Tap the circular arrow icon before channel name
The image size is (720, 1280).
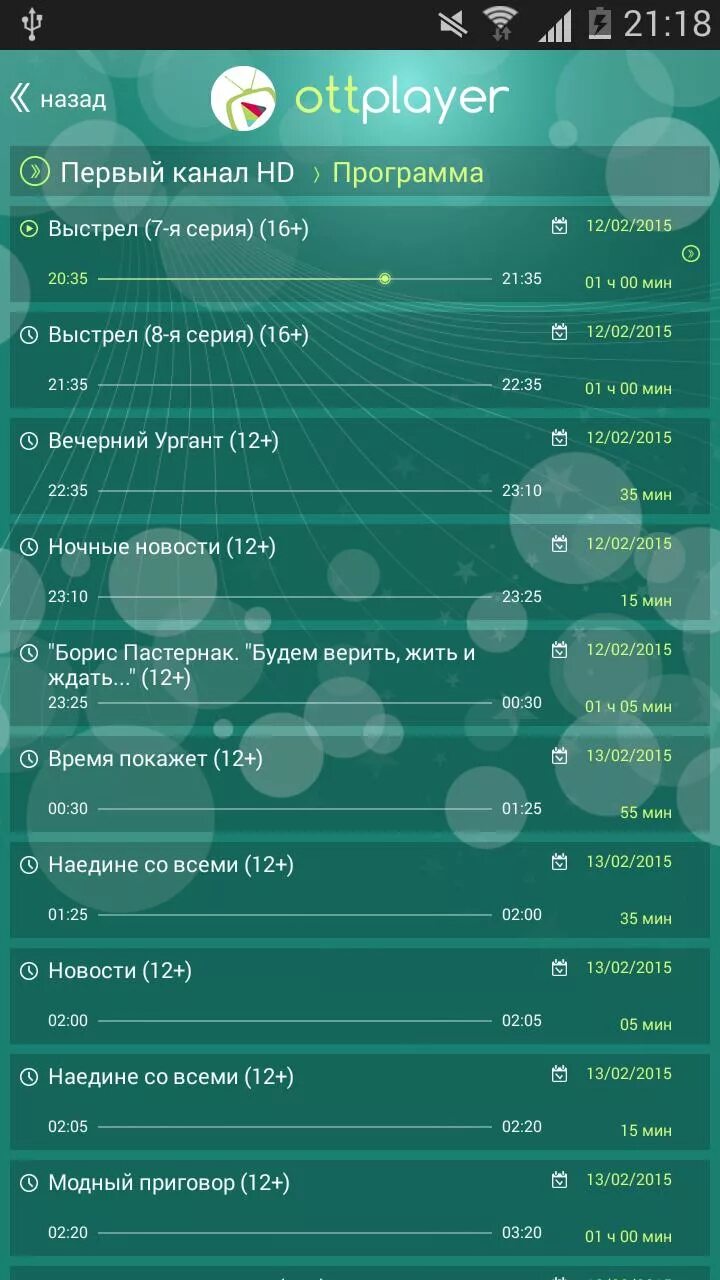[35, 172]
